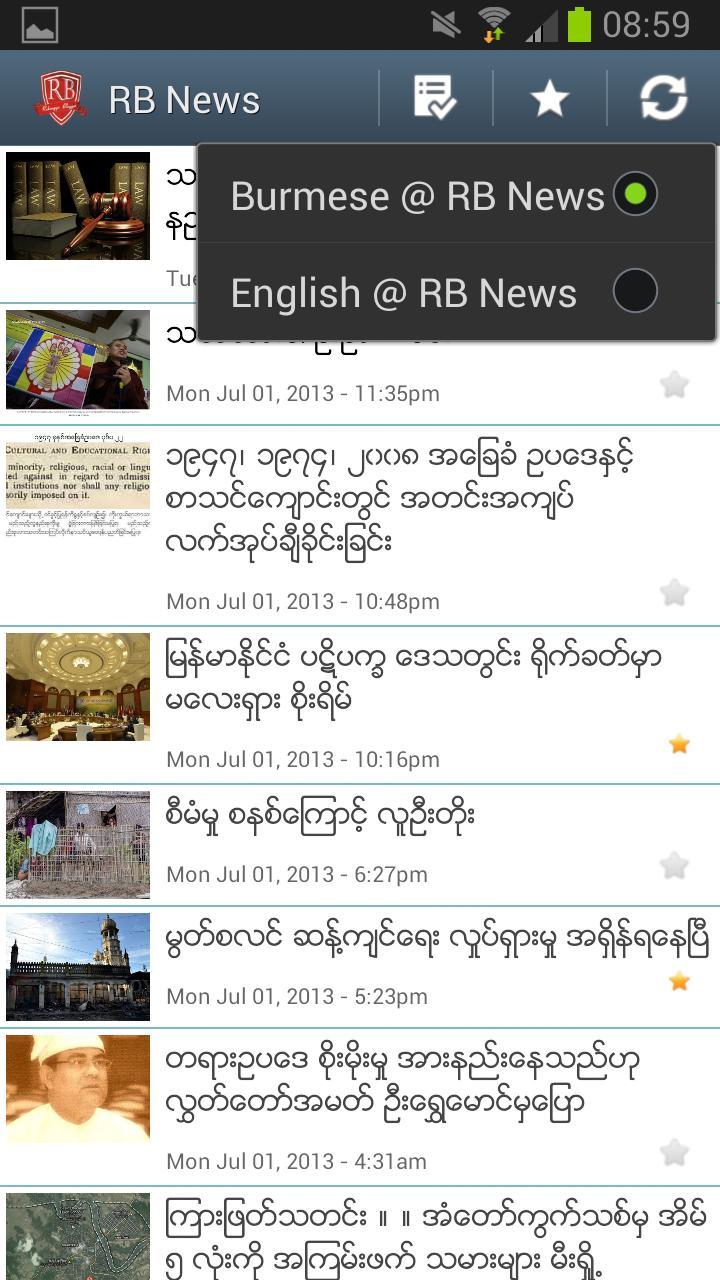720x1280 pixels.
Task: Open the language selection popup menu
Action: [x=434, y=97]
